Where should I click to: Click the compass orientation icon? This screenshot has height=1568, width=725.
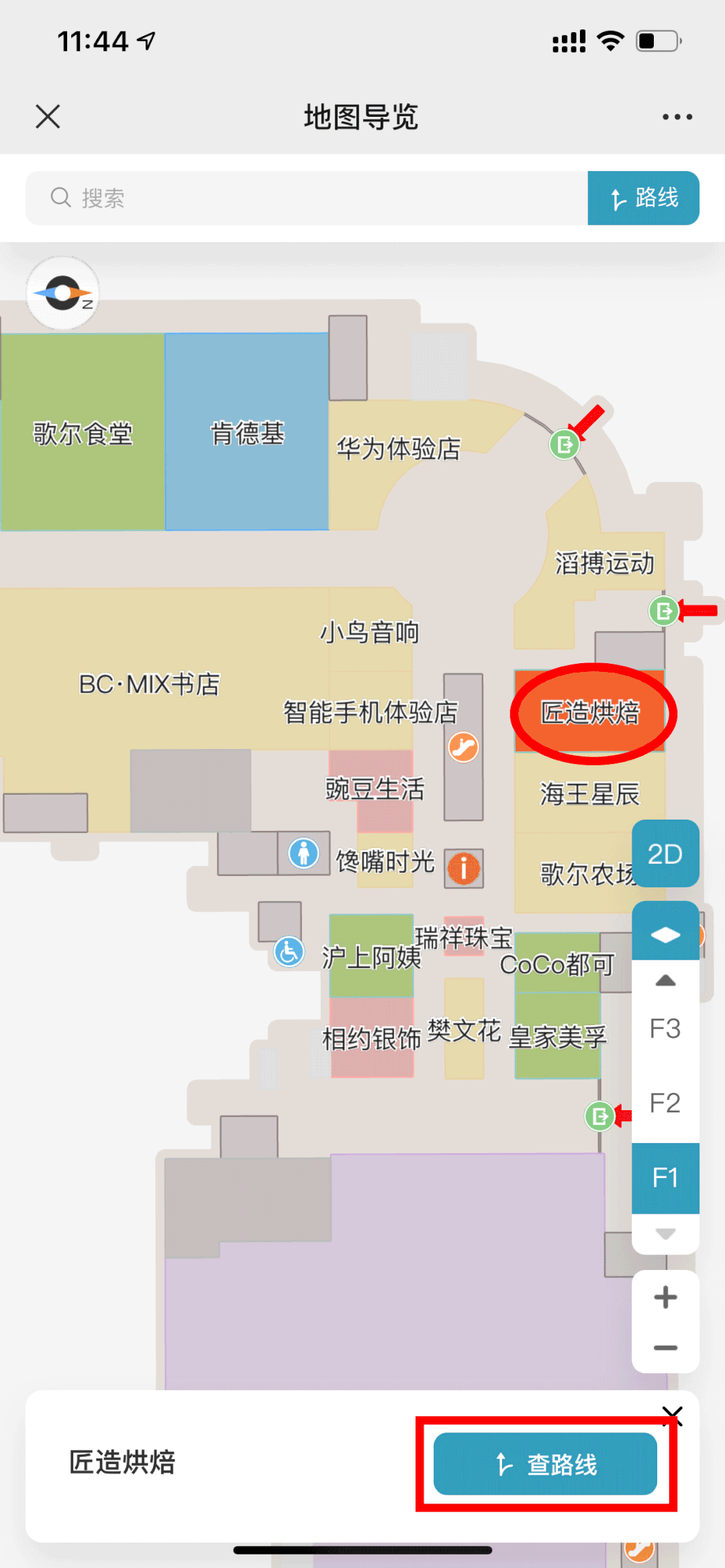62,293
